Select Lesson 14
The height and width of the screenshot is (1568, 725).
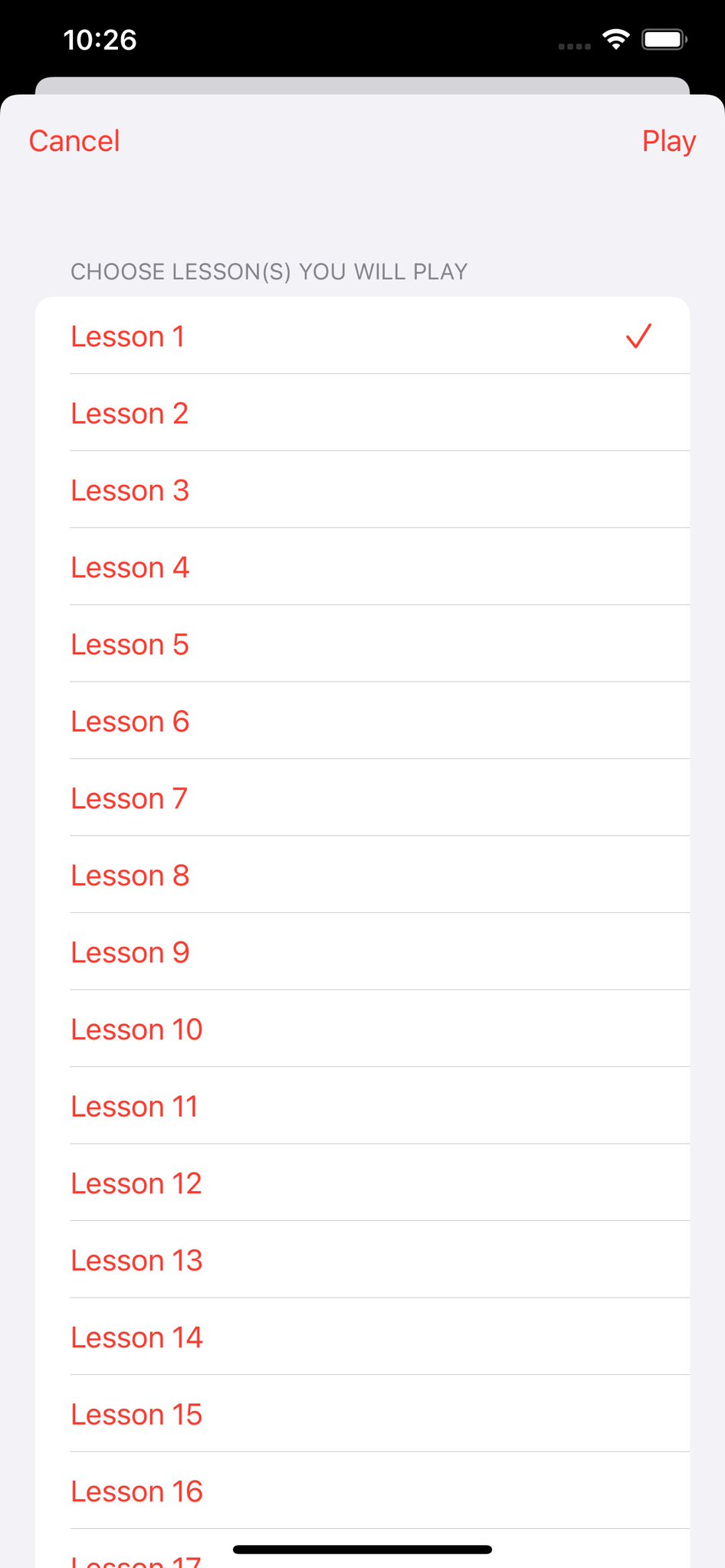click(362, 1337)
